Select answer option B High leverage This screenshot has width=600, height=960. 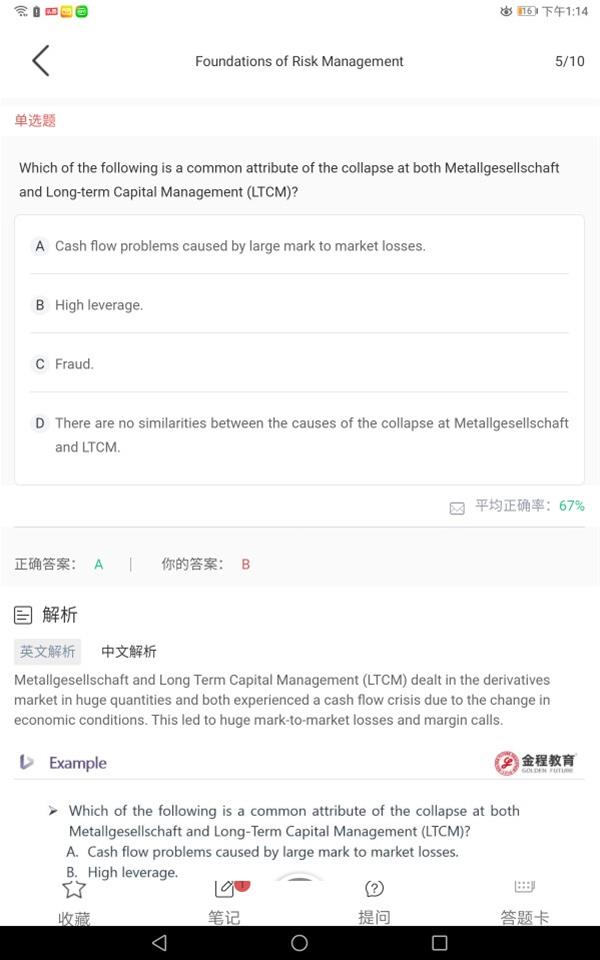pos(299,305)
